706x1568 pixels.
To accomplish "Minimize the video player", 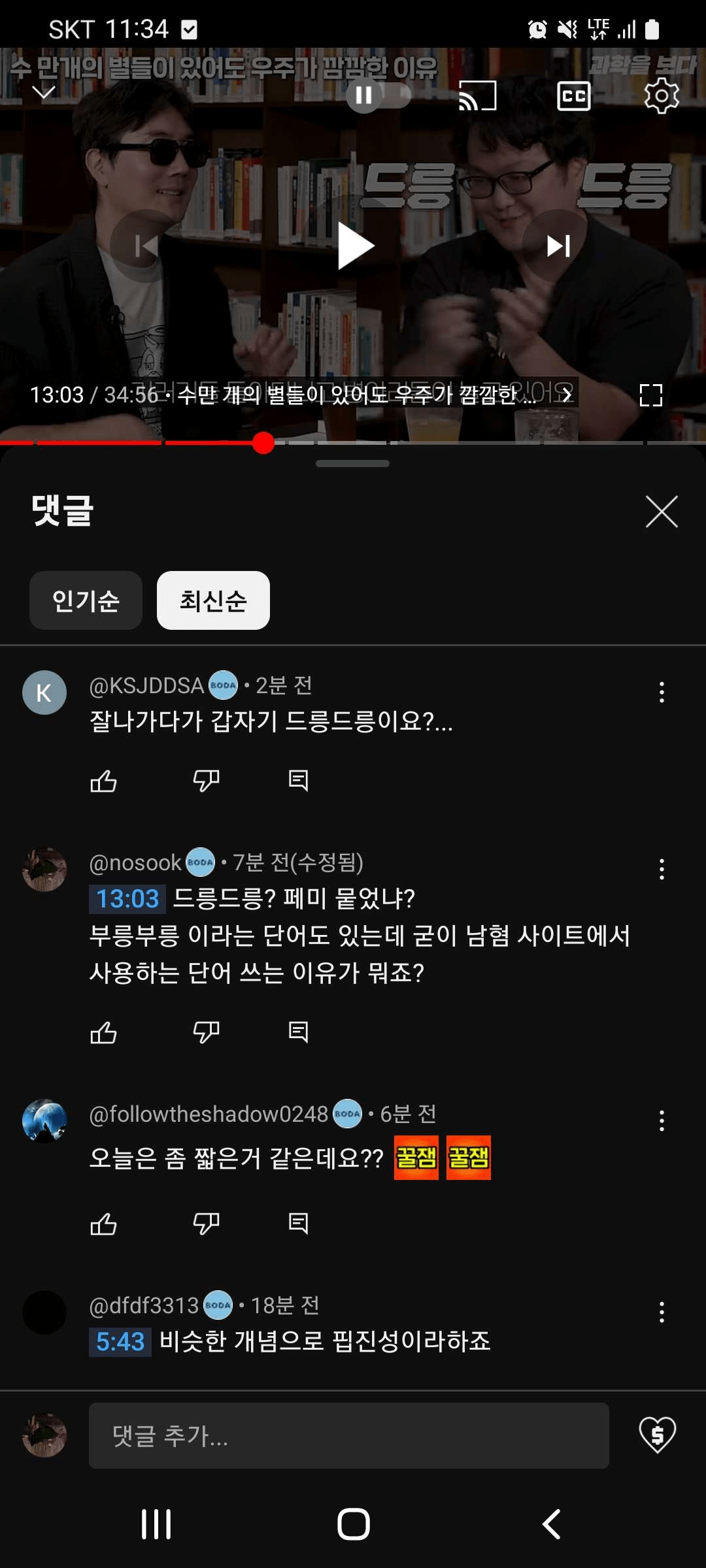I will (x=44, y=93).
